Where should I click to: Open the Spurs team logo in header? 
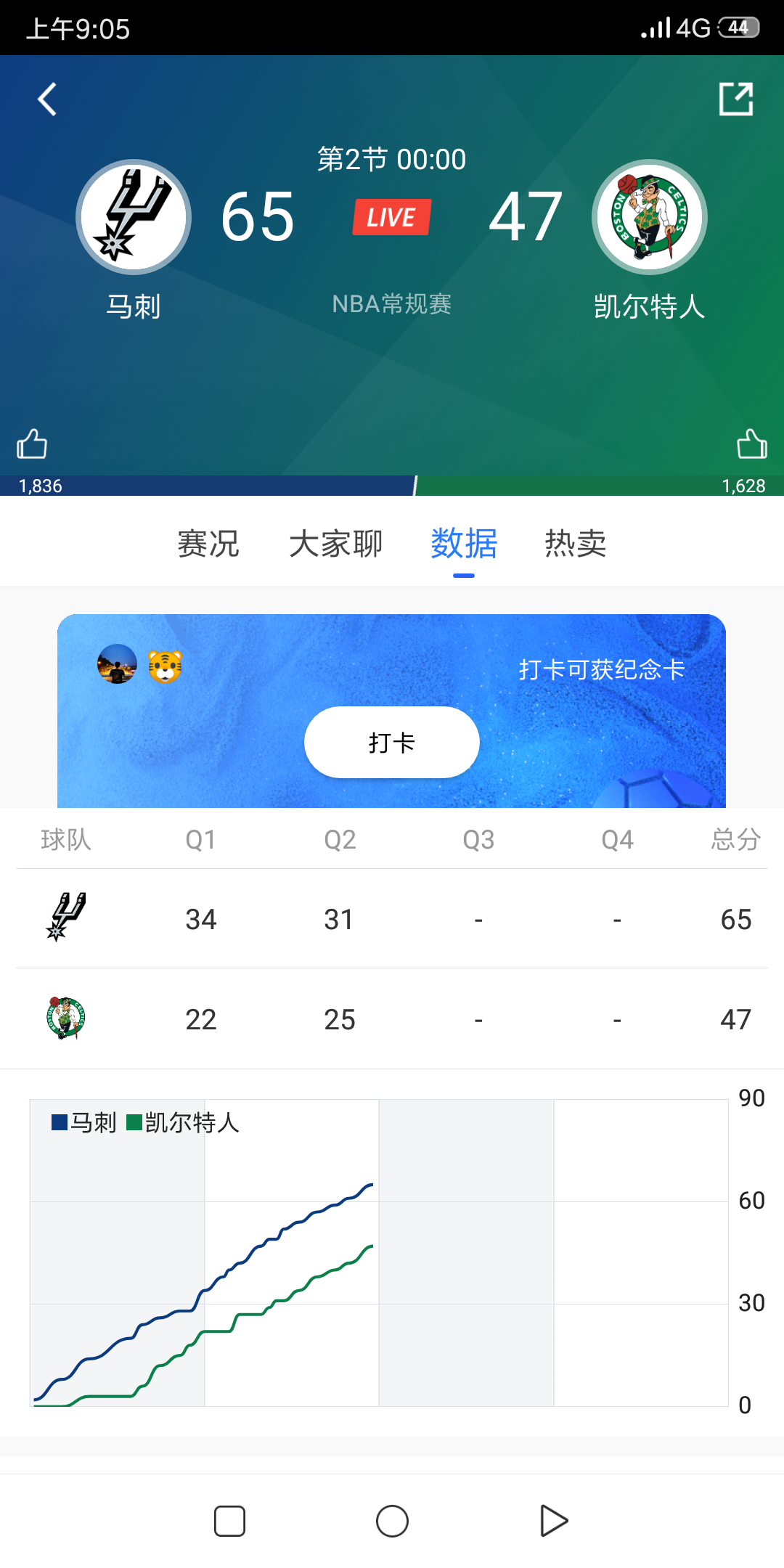[134, 217]
